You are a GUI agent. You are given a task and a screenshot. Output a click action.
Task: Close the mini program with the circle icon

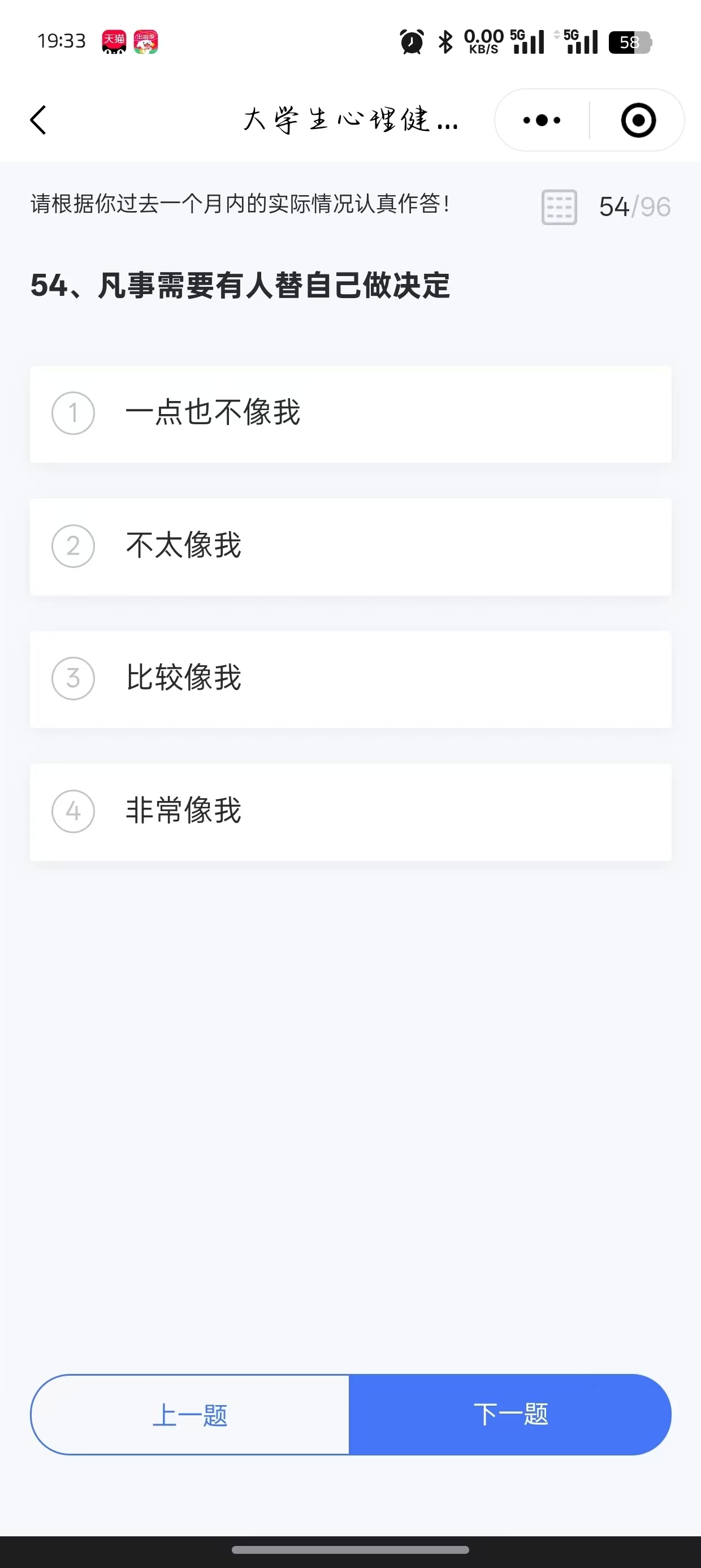(638, 120)
